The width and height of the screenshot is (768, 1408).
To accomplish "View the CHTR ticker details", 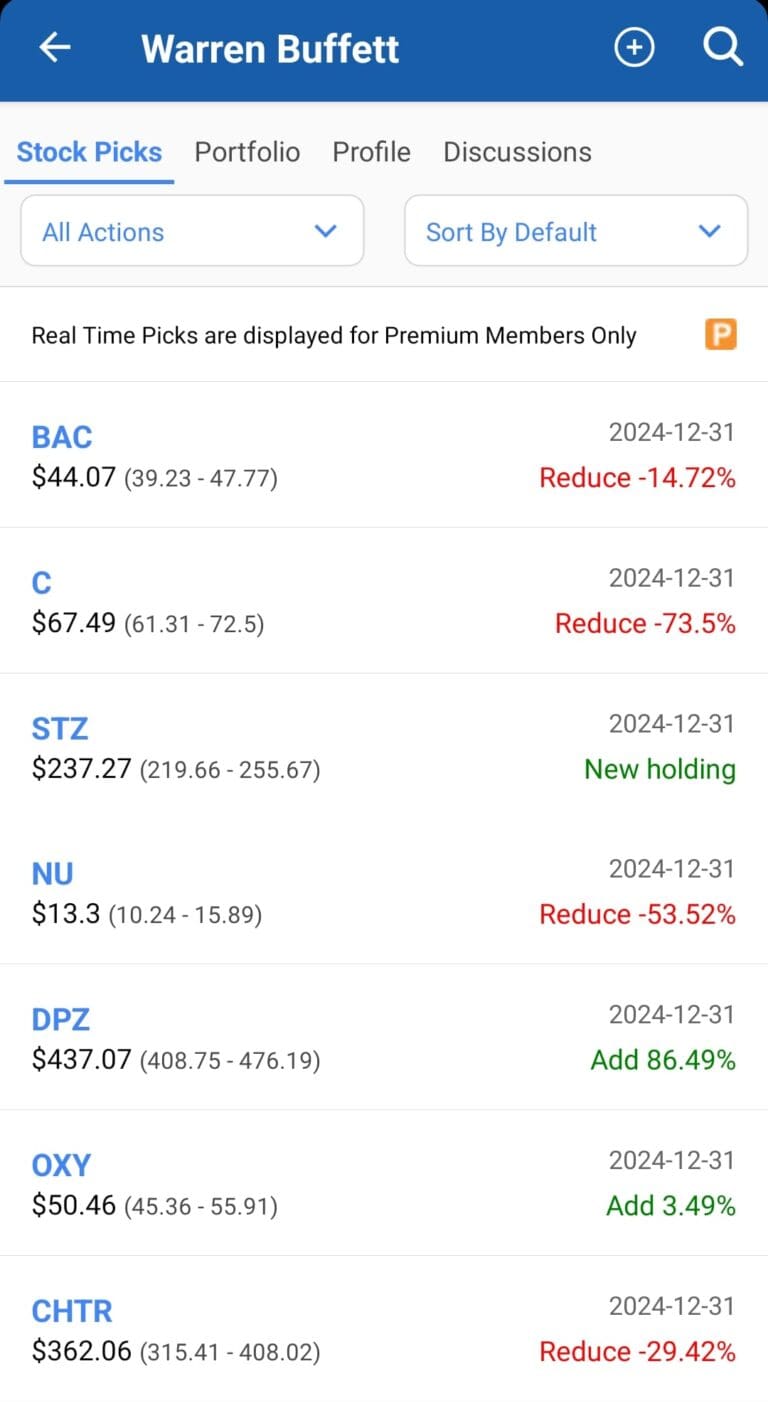I will (x=69, y=1310).
